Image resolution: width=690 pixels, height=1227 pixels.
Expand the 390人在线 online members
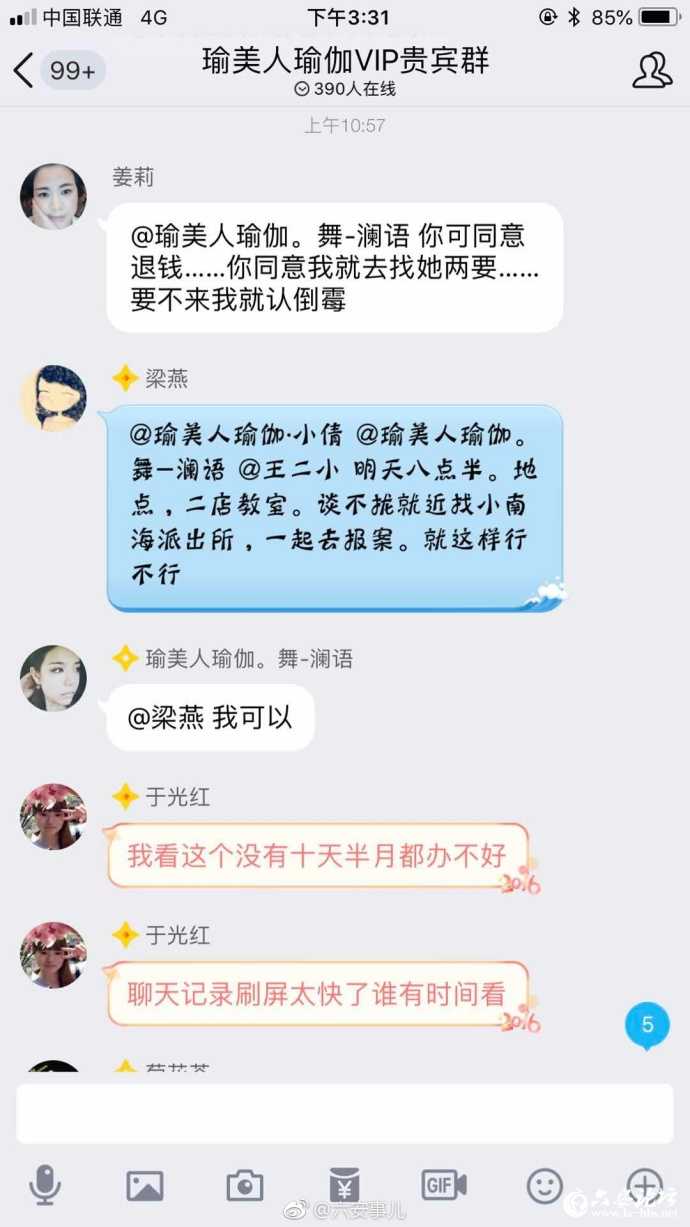click(x=345, y=90)
